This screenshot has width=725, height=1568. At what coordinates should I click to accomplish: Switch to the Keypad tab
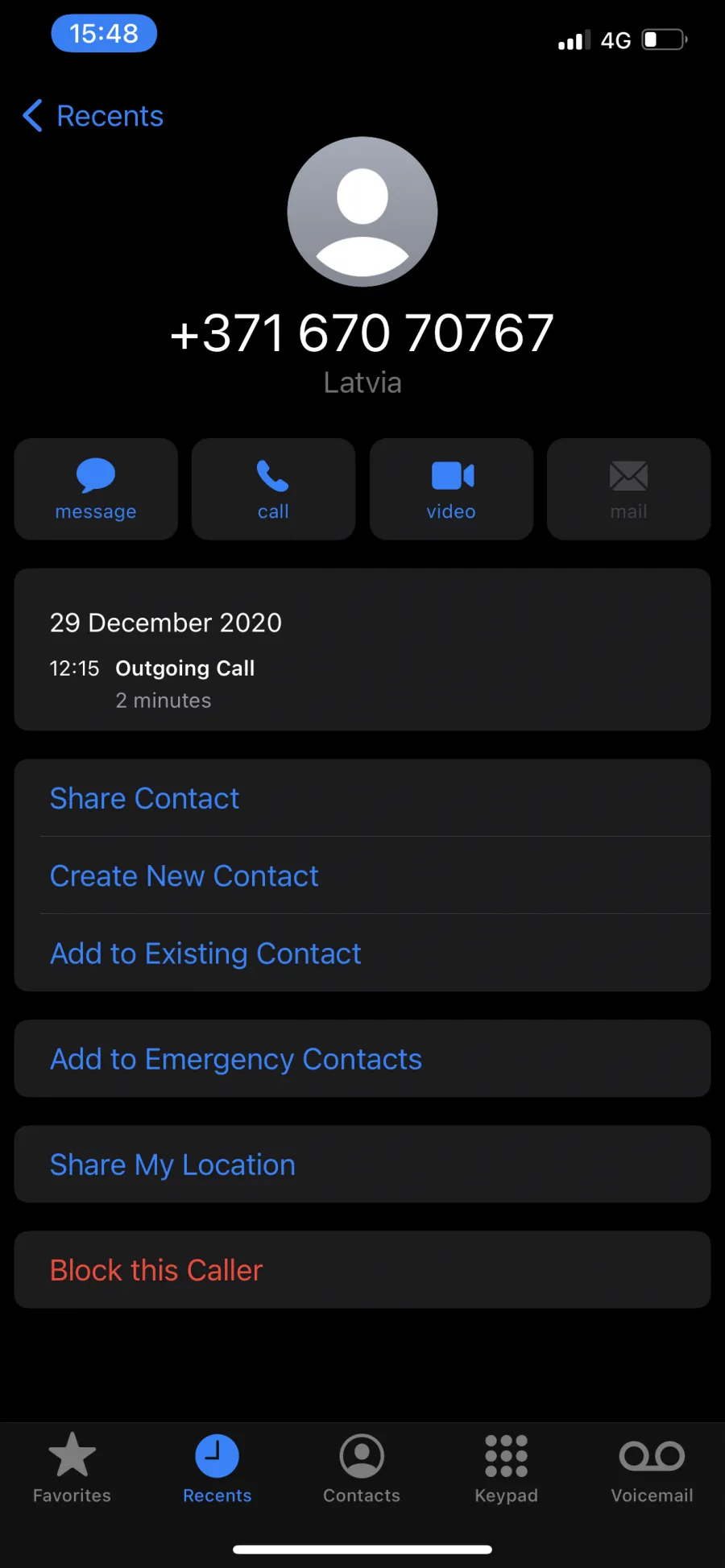(x=507, y=1468)
